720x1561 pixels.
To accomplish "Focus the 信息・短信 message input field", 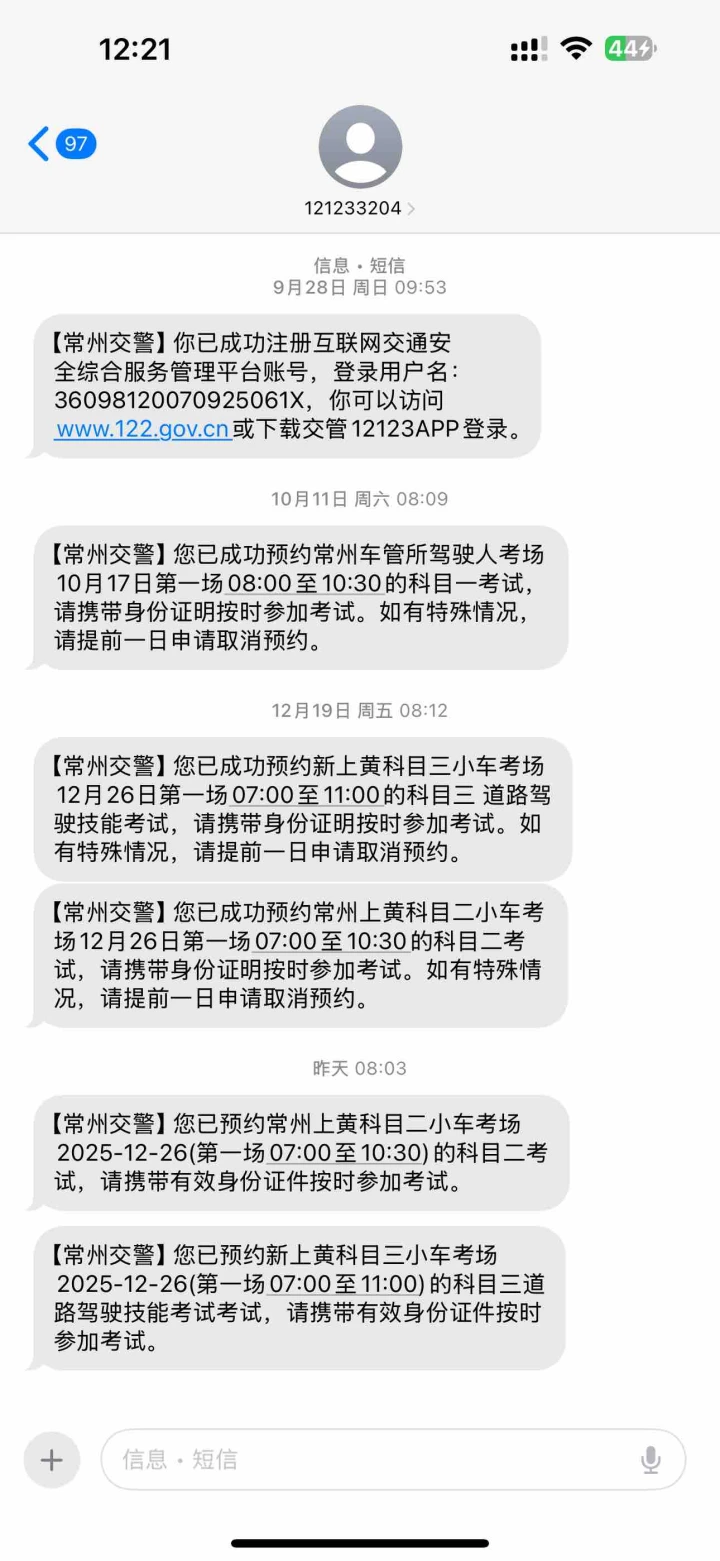I will point(370,1459).
